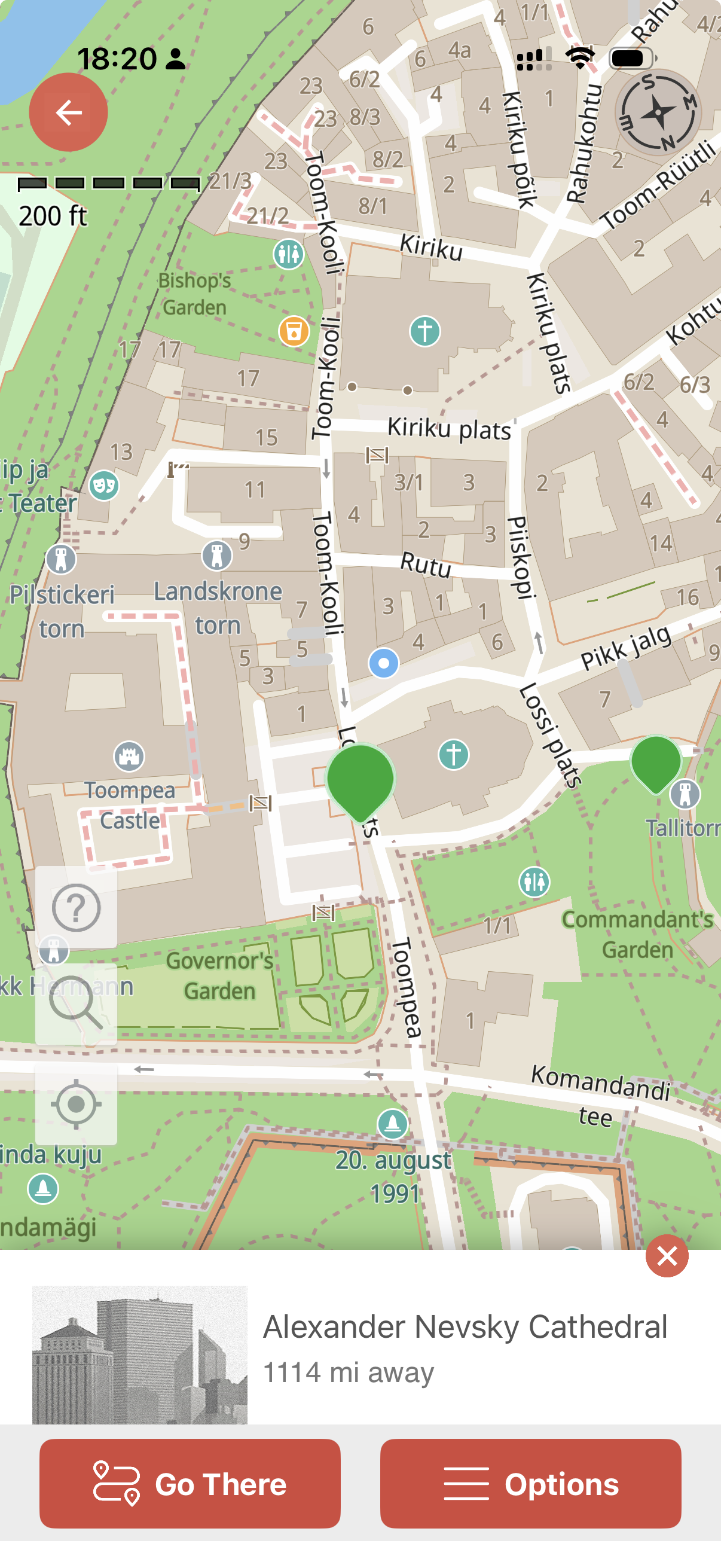Dismiss the Alexander Nevsky Cathedral card
This screenshot has height=1568, width=721.
click(667, 1256)
